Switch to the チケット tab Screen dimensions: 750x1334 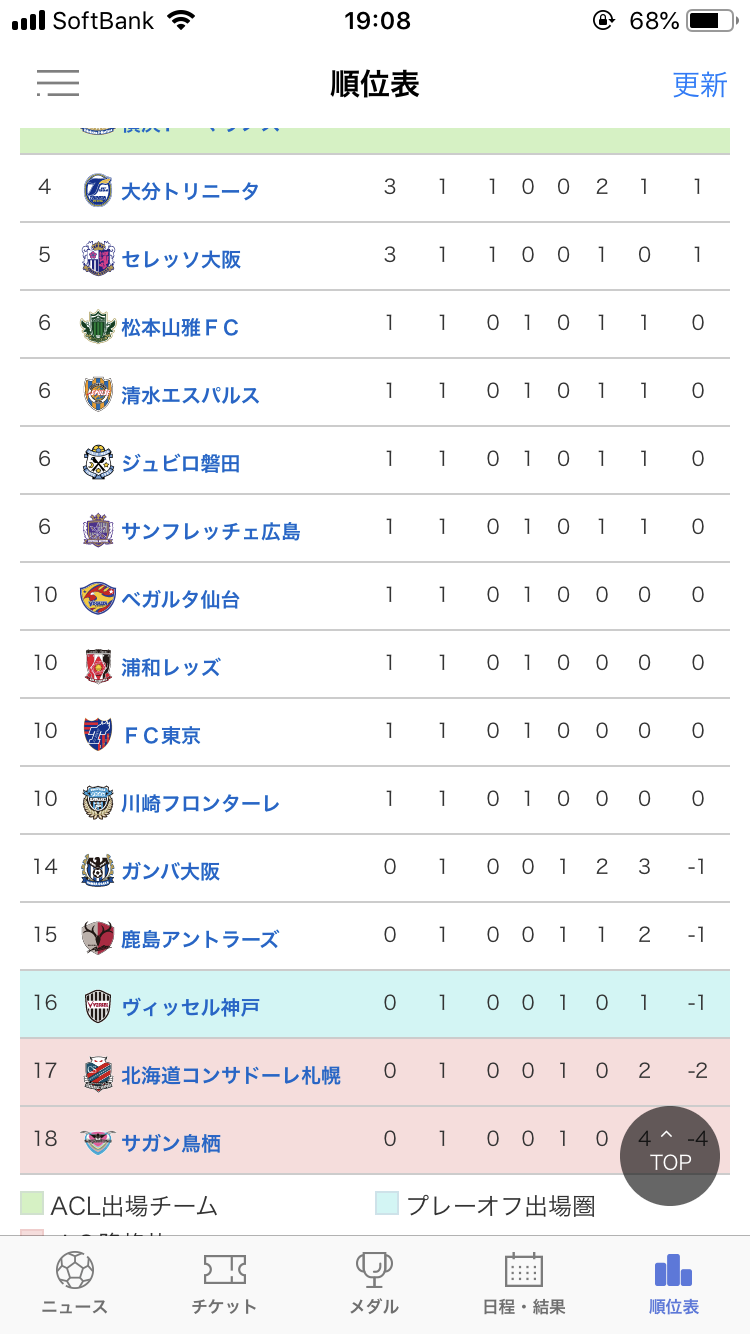(x=224, y=1284)
